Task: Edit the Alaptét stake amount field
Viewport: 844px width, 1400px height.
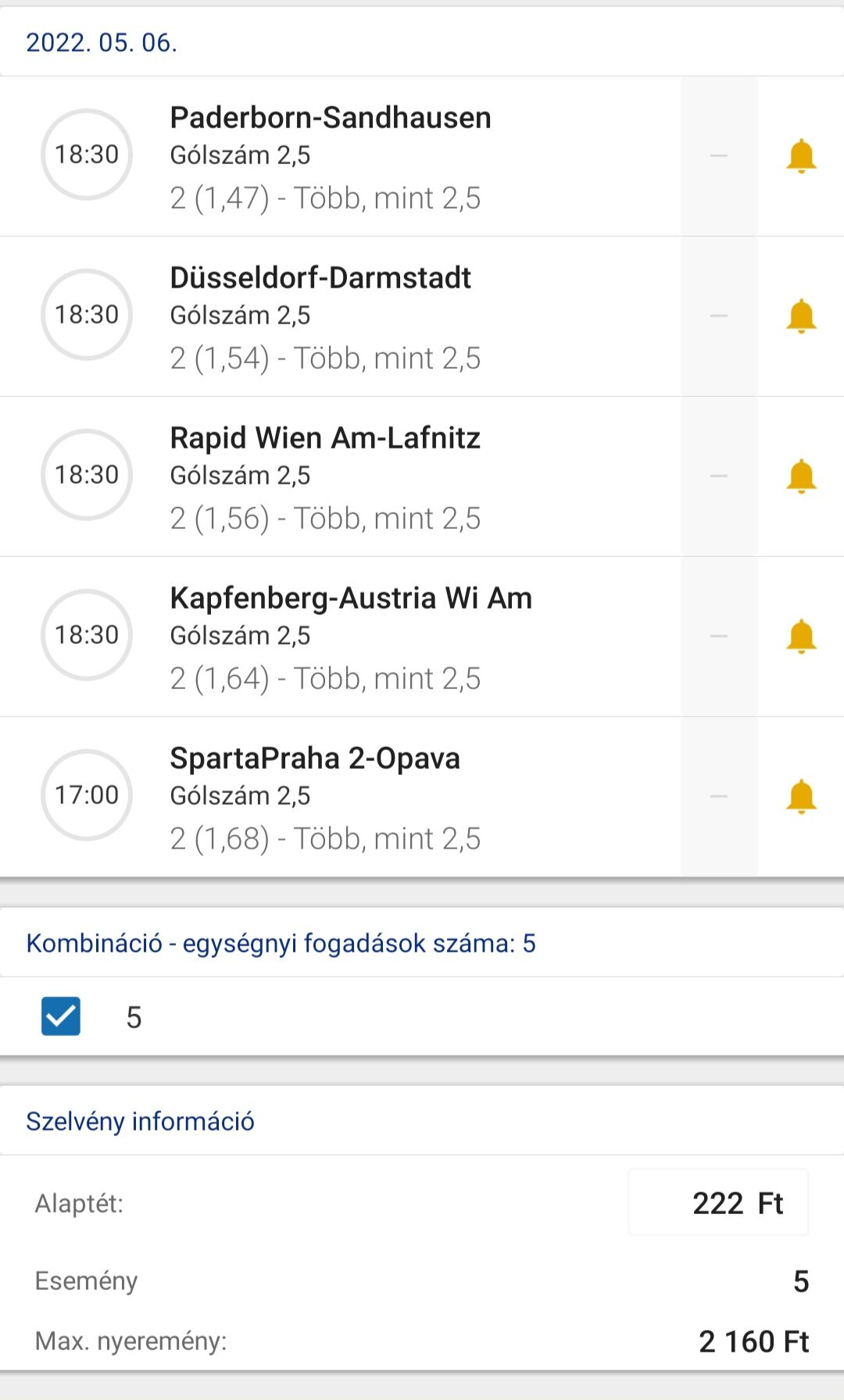Action: pos(718,1202)
